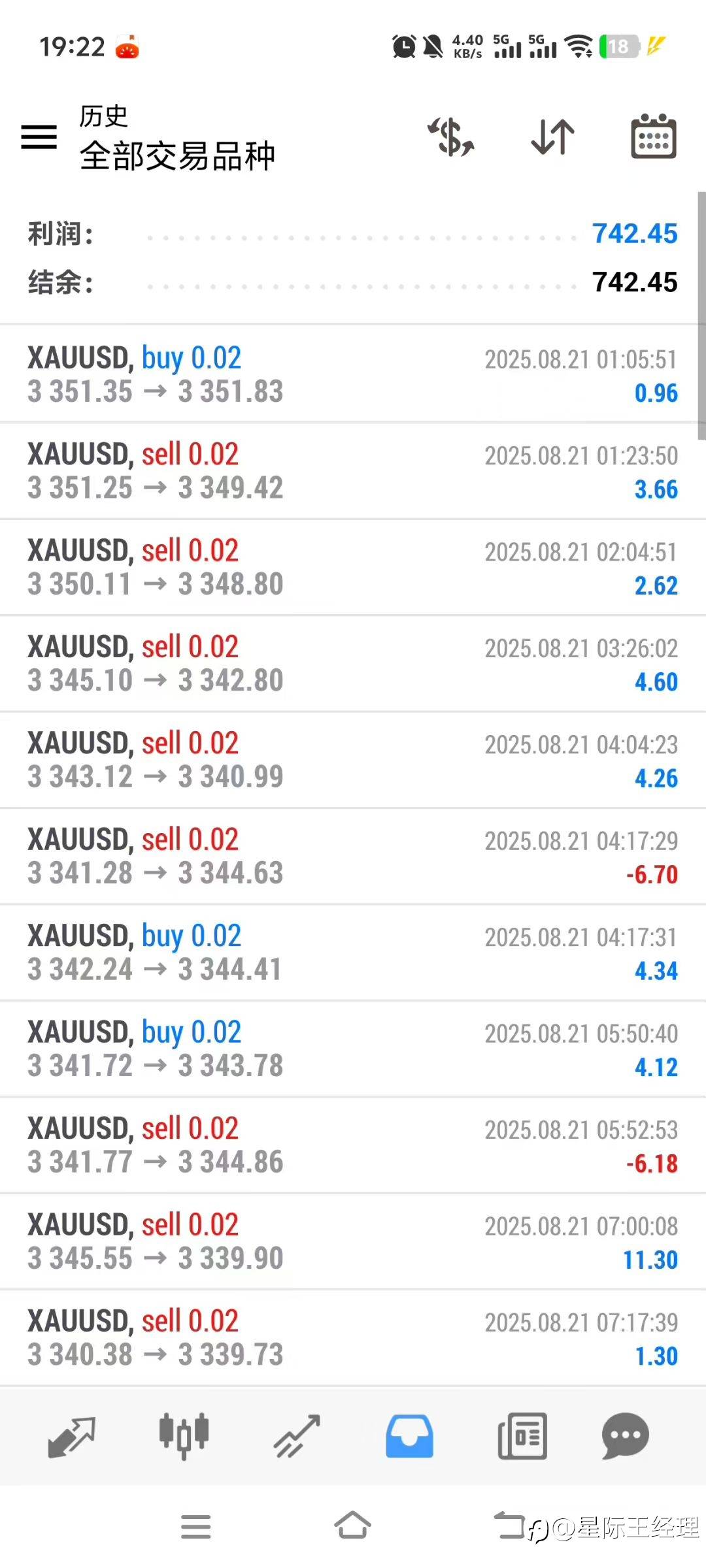
Task: View the buy trade with 4.12 profit
Action: click(x=353, y=1049)
